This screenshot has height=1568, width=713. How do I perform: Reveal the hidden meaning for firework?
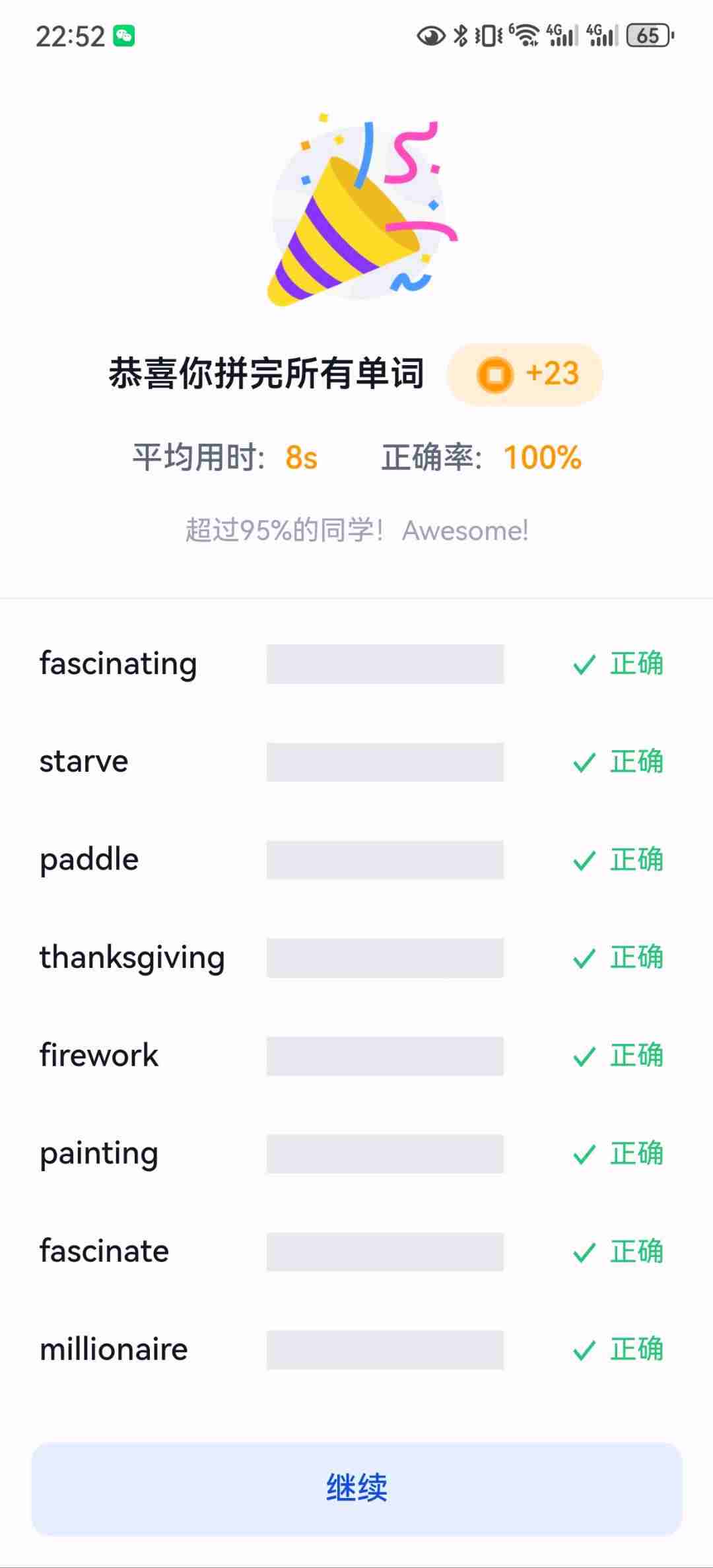385,1056
